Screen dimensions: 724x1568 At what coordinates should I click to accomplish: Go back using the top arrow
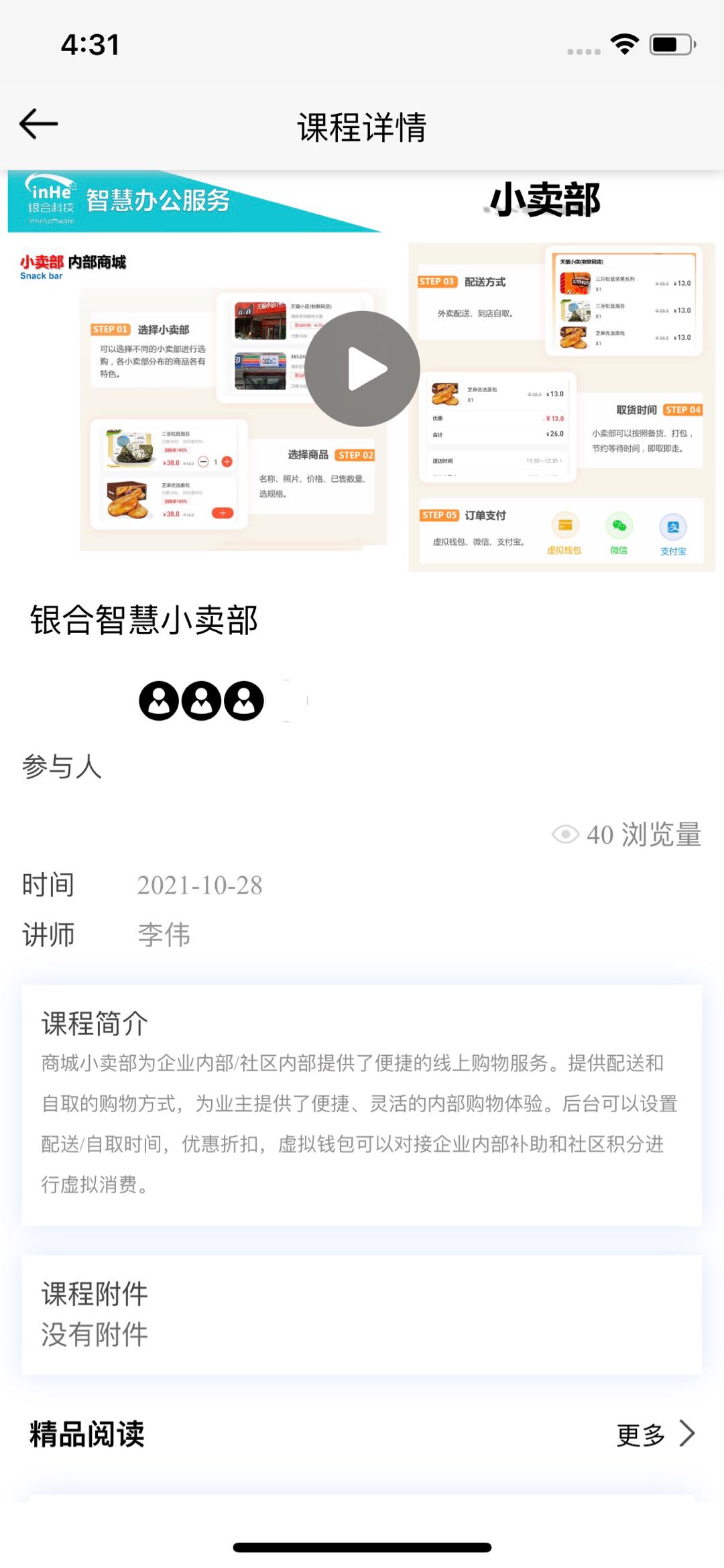39,124
